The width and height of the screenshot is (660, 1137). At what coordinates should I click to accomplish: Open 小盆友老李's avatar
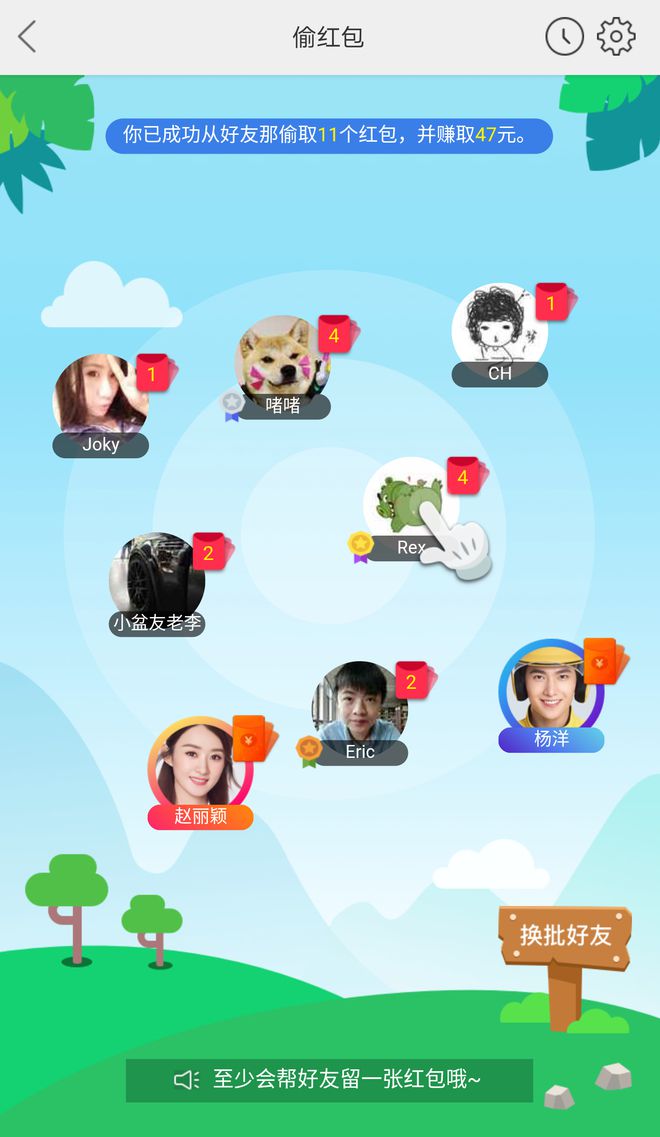pyautogui.click(x=156, y=578)
